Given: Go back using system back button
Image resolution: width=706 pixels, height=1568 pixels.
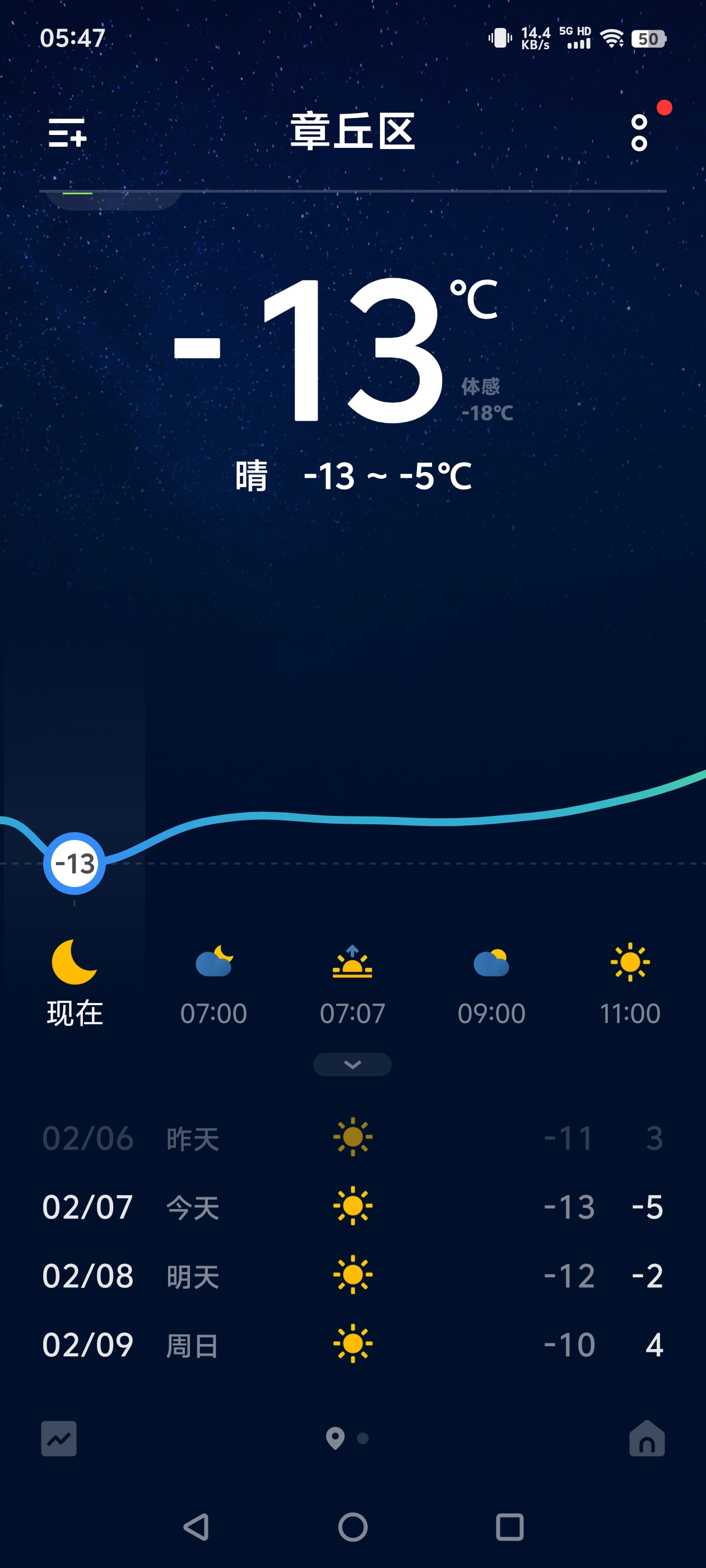Looking at the screenshot, I should click(x=196, y=1527).
